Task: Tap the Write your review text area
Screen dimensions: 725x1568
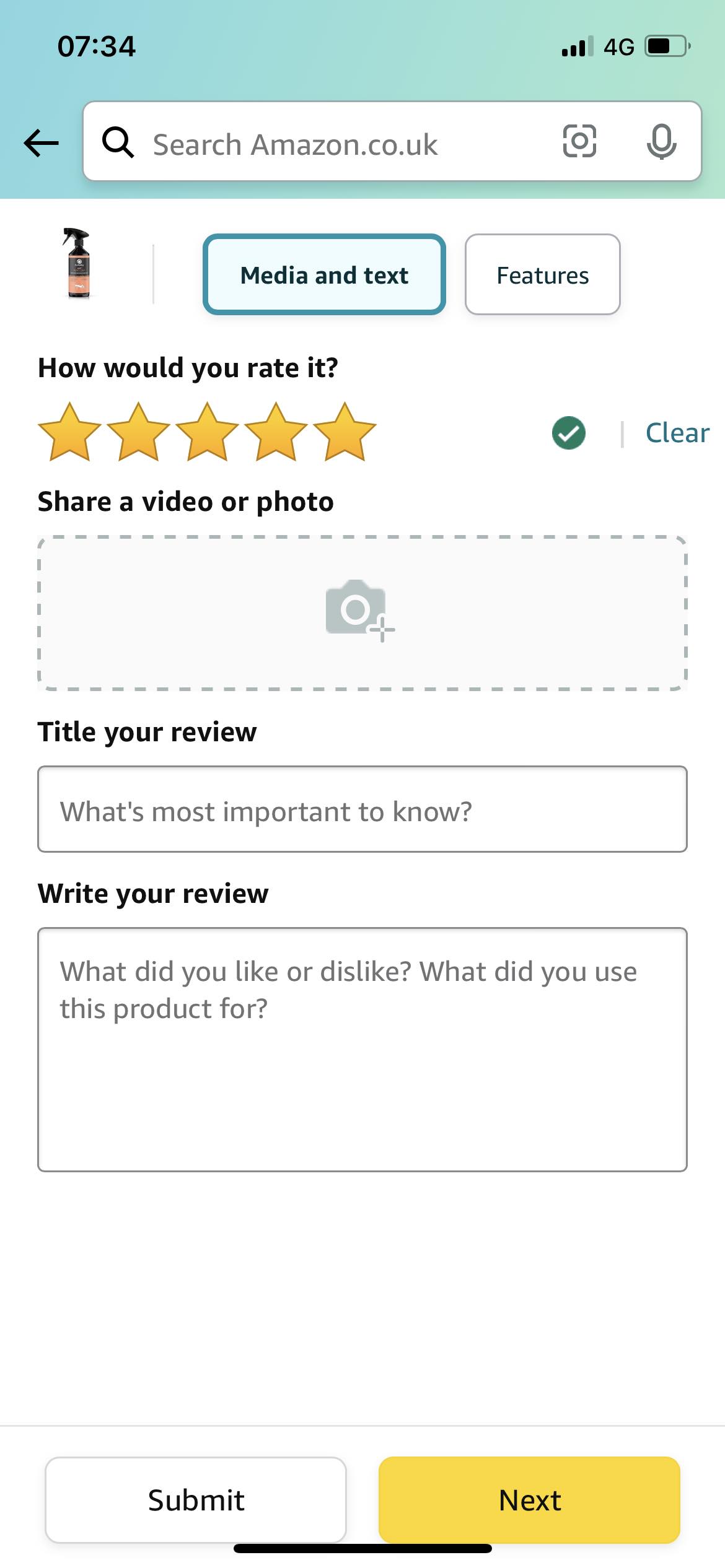Action: tap(362, 1050)
